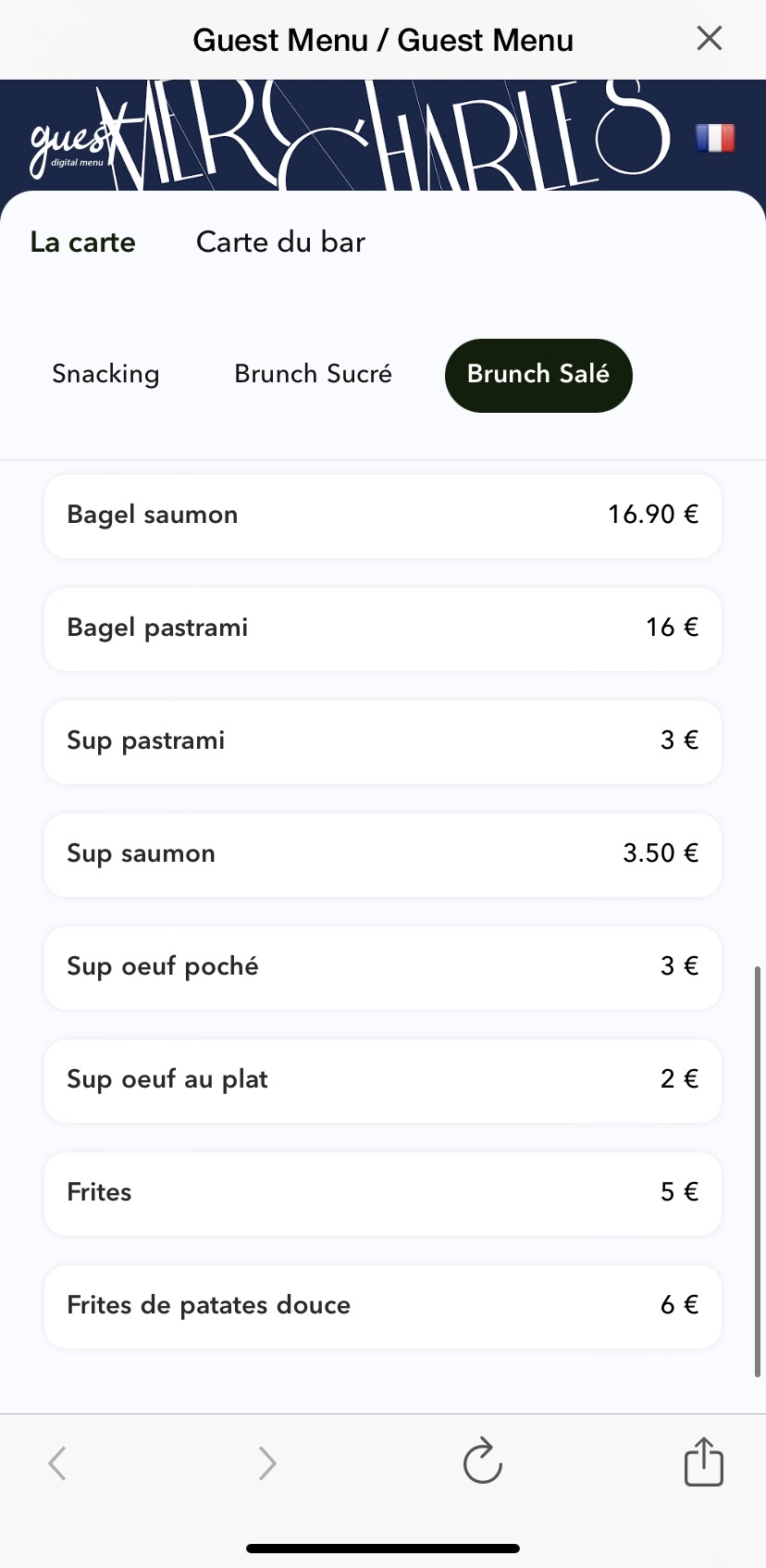
Task: Go back to the previous page
Action: [x=57, y=1463]
